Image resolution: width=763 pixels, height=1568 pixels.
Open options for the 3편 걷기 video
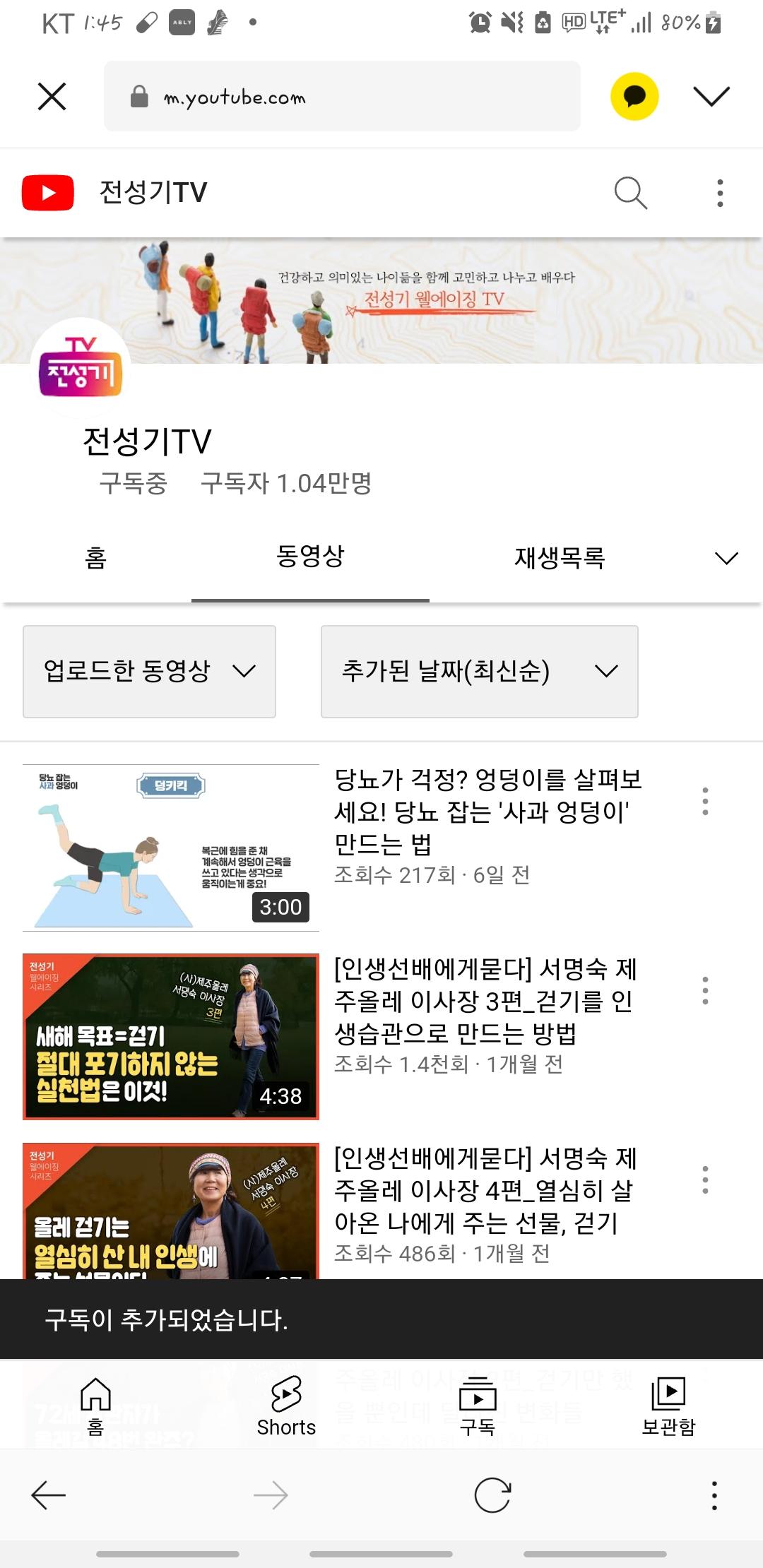pyautogui.click(x=704, y=991)
